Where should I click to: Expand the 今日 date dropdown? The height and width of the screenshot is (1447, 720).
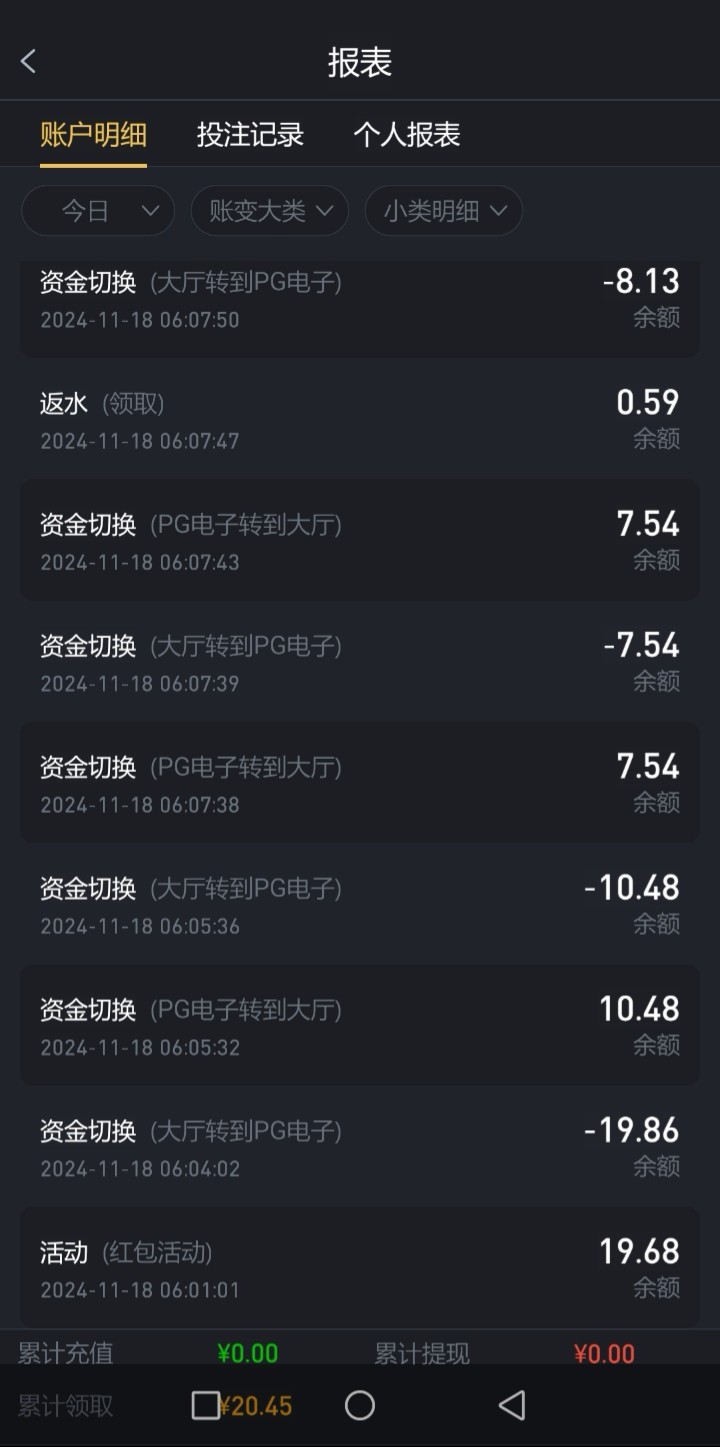[x=98, y=211]
